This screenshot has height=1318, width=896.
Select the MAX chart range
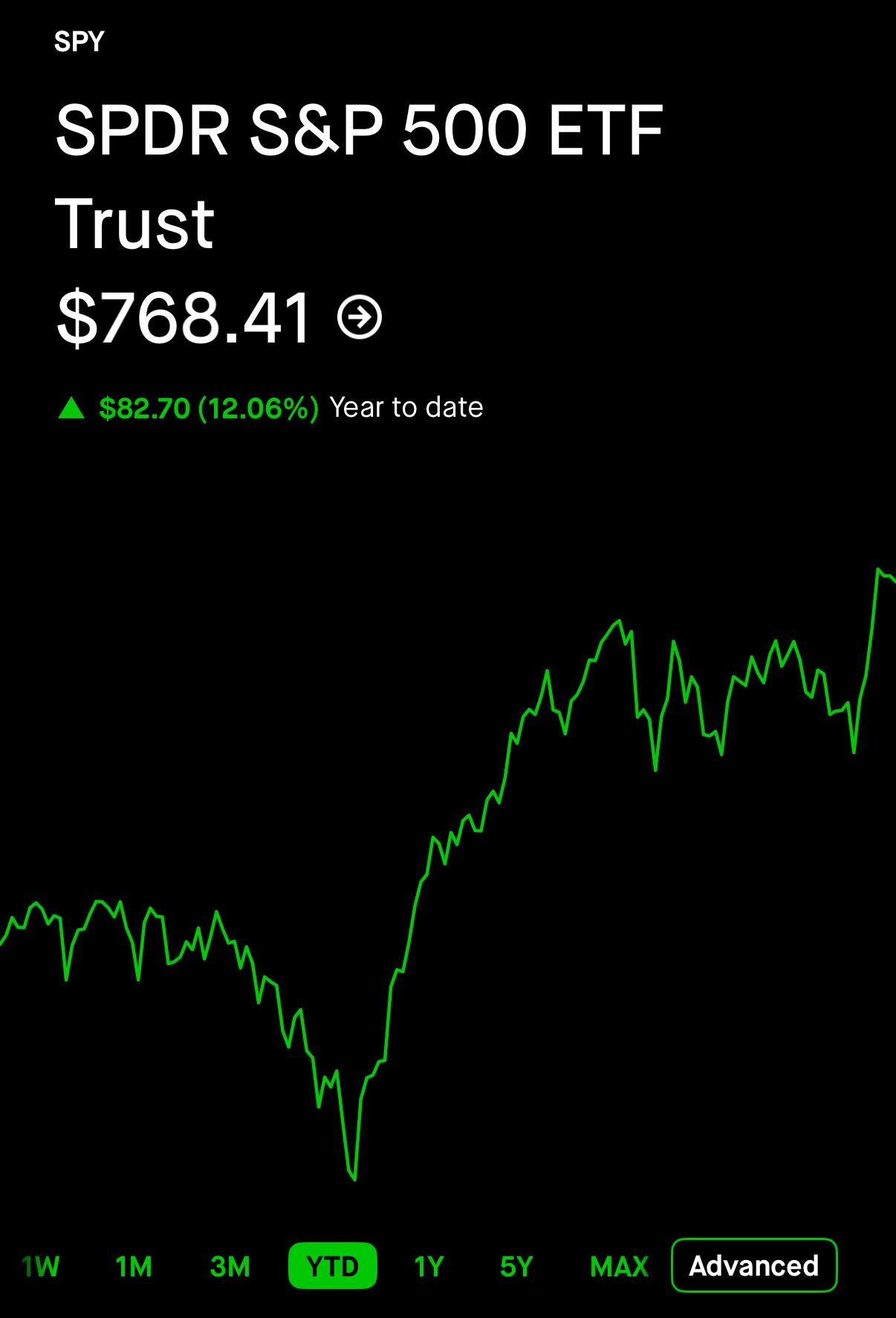tap(620, 1266)
